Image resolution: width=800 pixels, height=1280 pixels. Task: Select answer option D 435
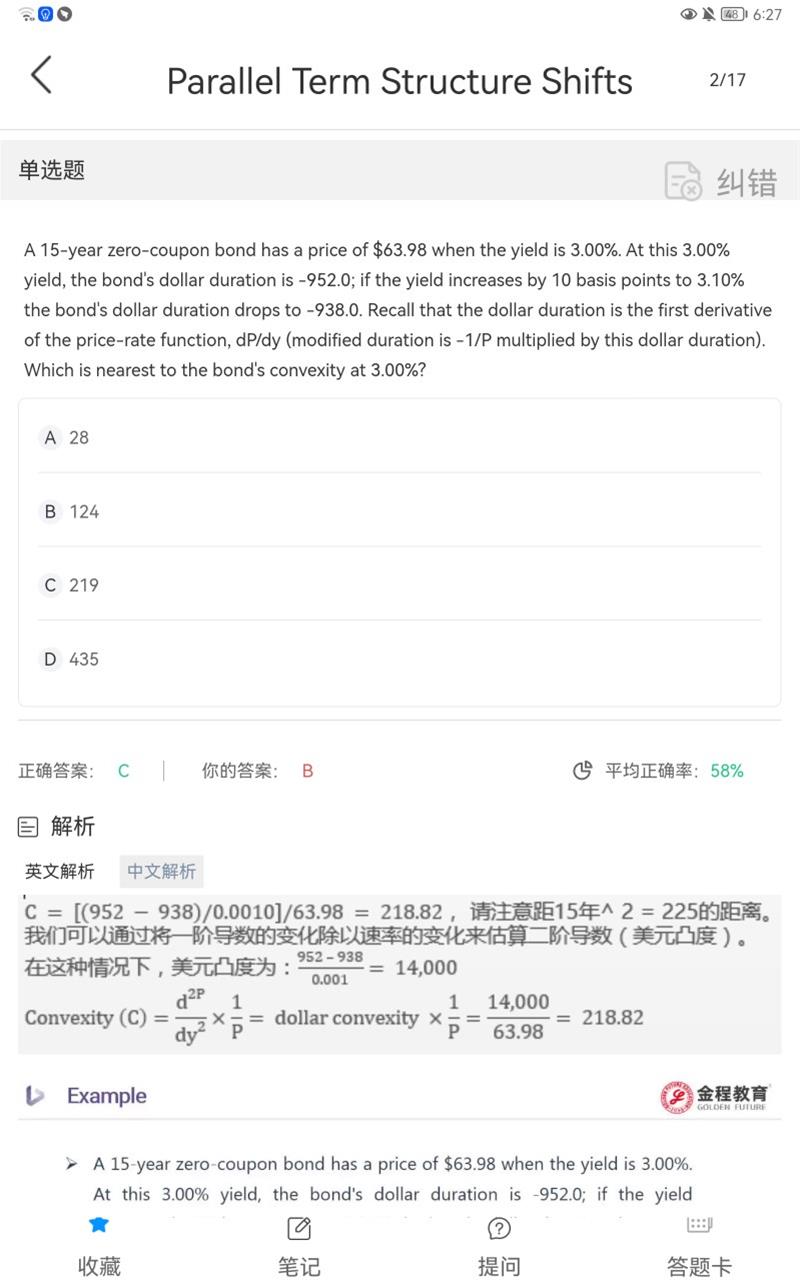(x=400, y=659)
